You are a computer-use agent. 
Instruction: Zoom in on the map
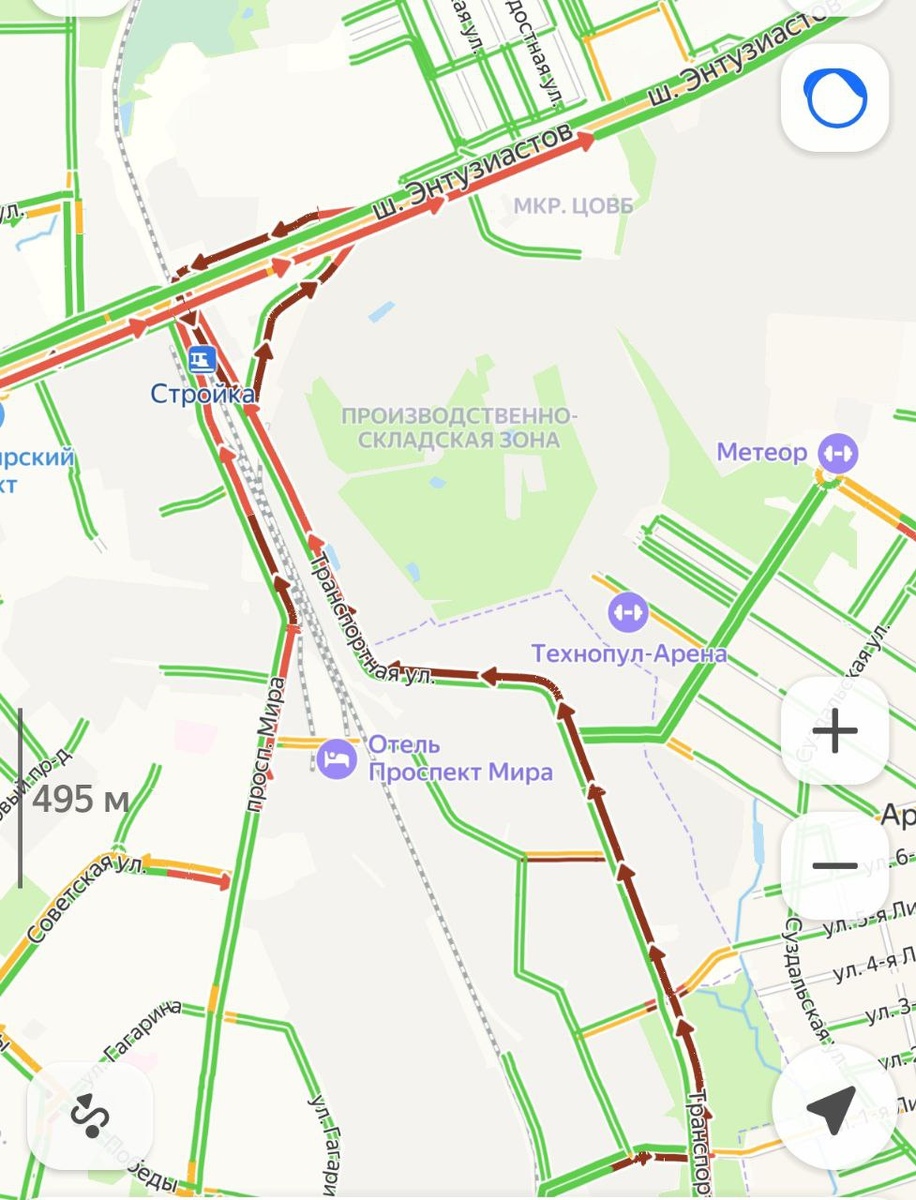pos(835,732)
